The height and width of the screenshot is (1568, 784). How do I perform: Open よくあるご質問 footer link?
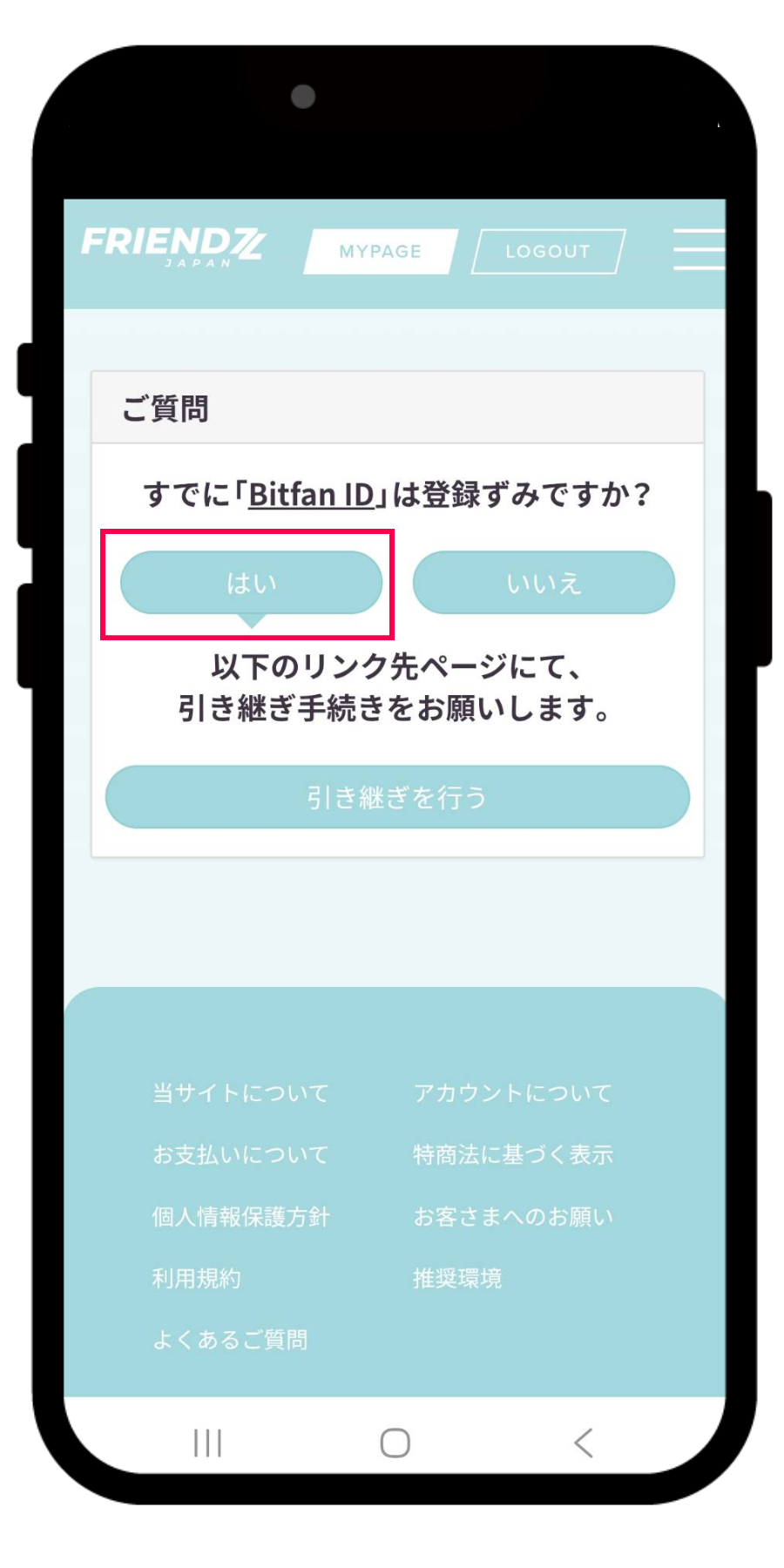(230, 1340)
